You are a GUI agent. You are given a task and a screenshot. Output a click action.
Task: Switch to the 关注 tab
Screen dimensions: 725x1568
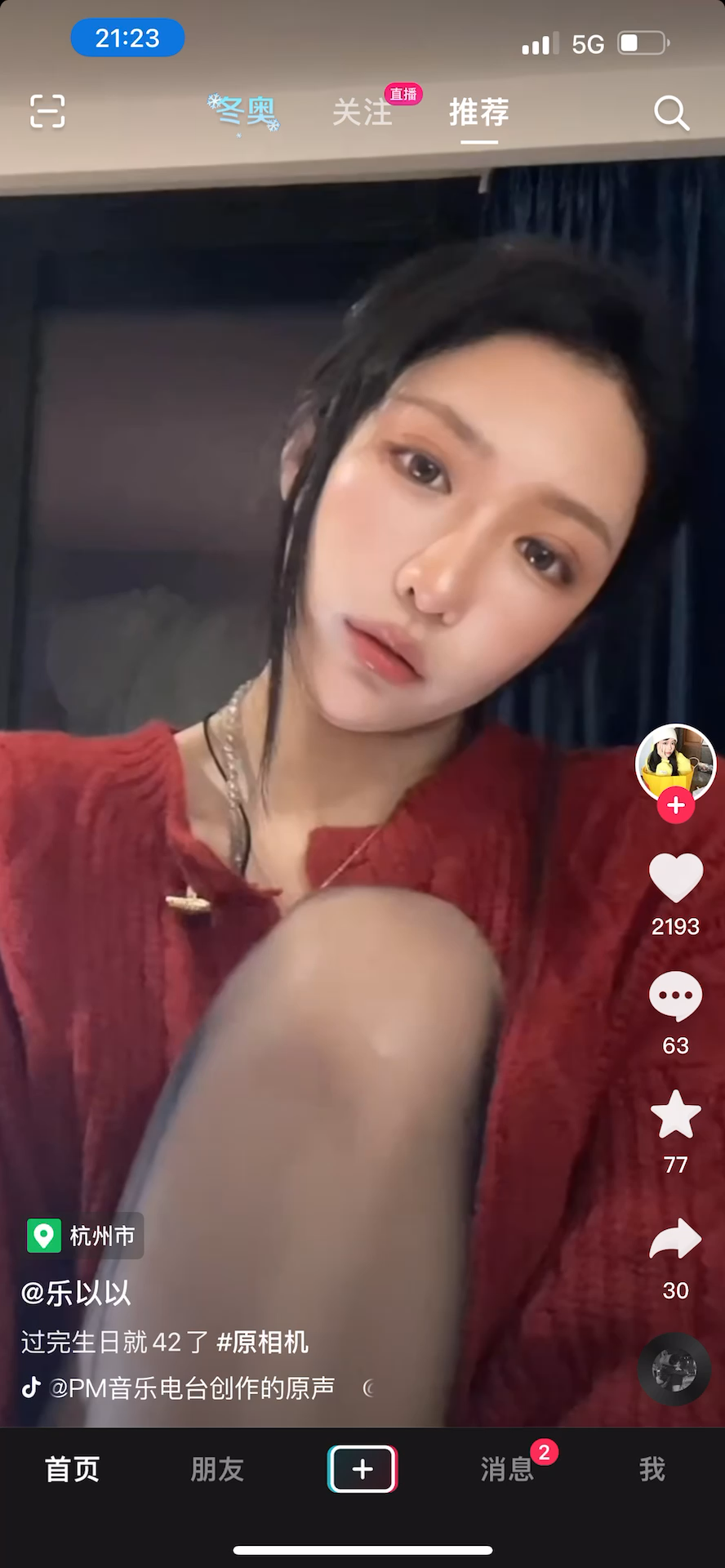point(362,112)
